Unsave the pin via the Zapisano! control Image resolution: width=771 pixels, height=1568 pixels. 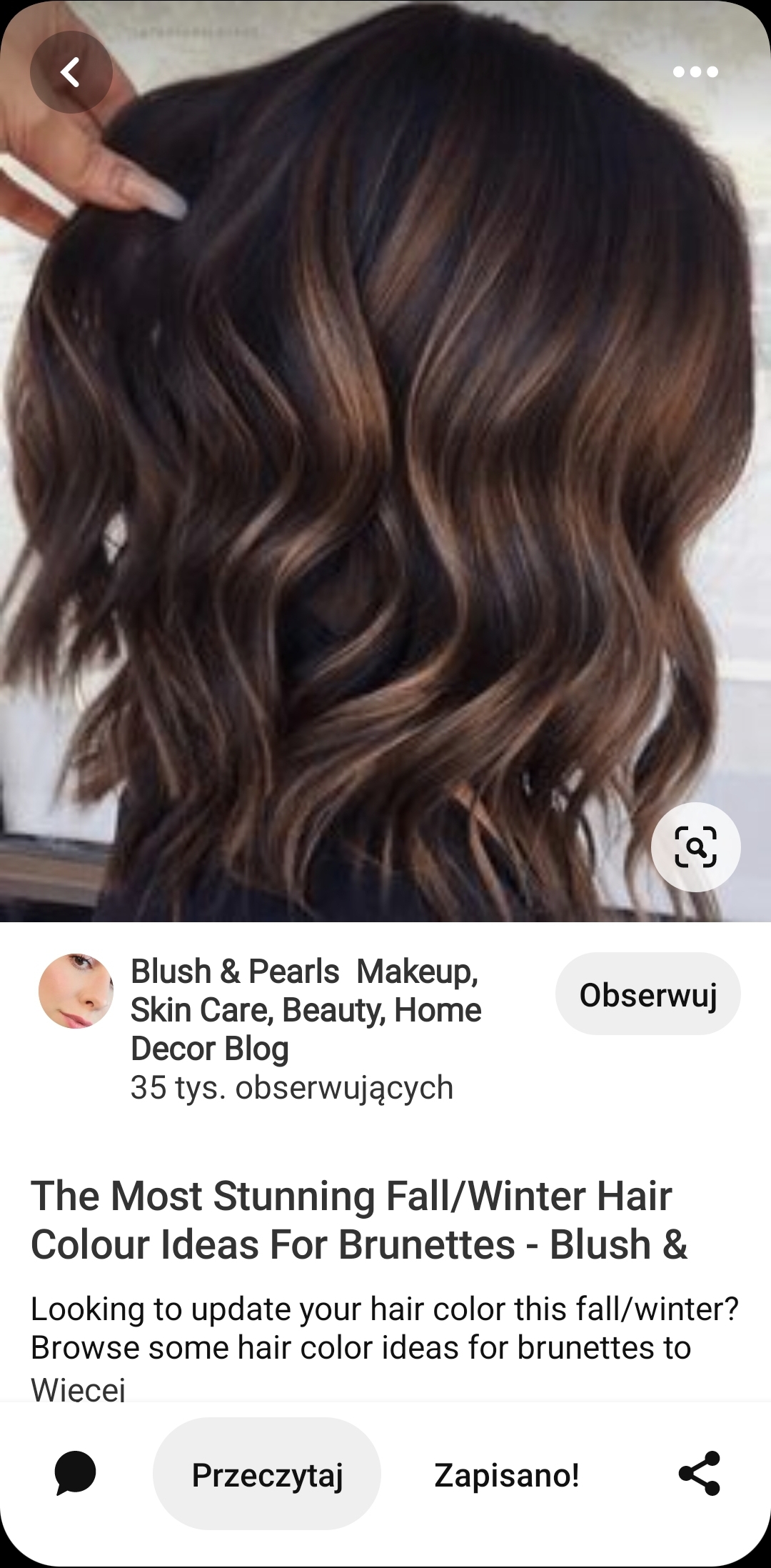(507, 1473)
